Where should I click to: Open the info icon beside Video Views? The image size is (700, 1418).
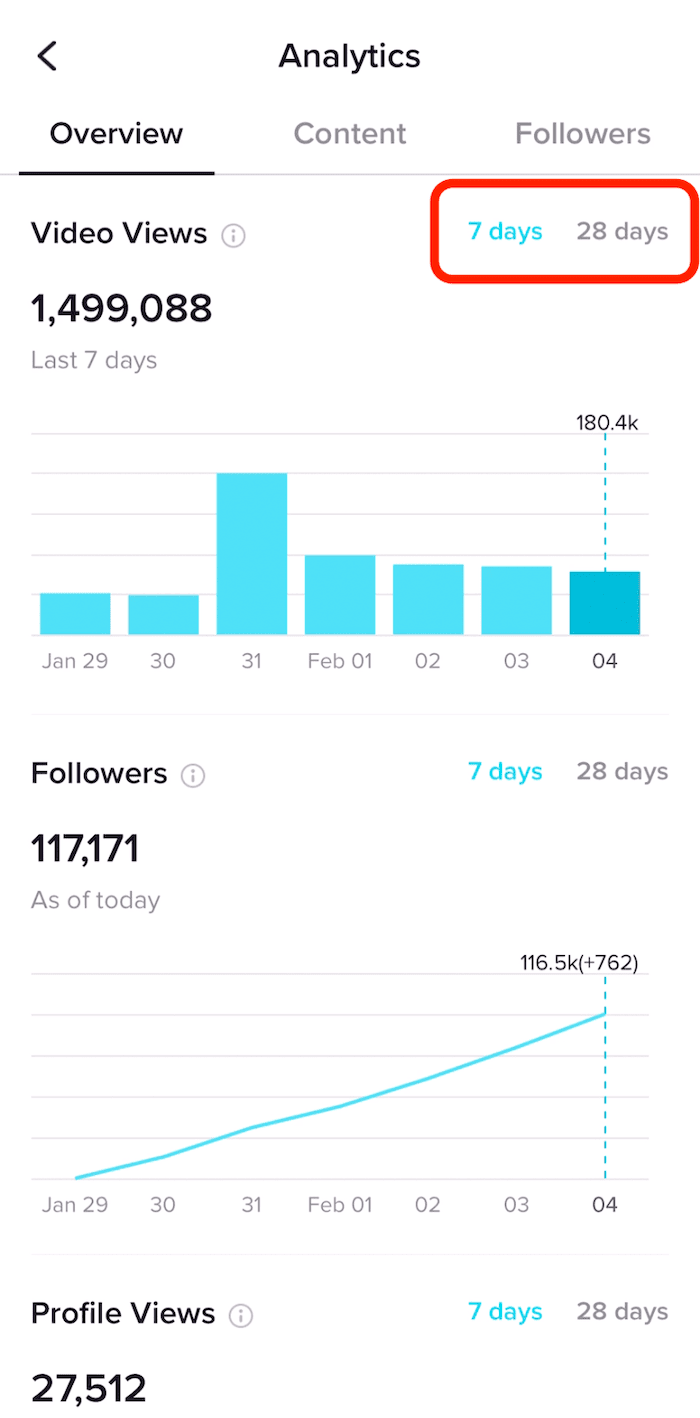click(x=233, y=236)
